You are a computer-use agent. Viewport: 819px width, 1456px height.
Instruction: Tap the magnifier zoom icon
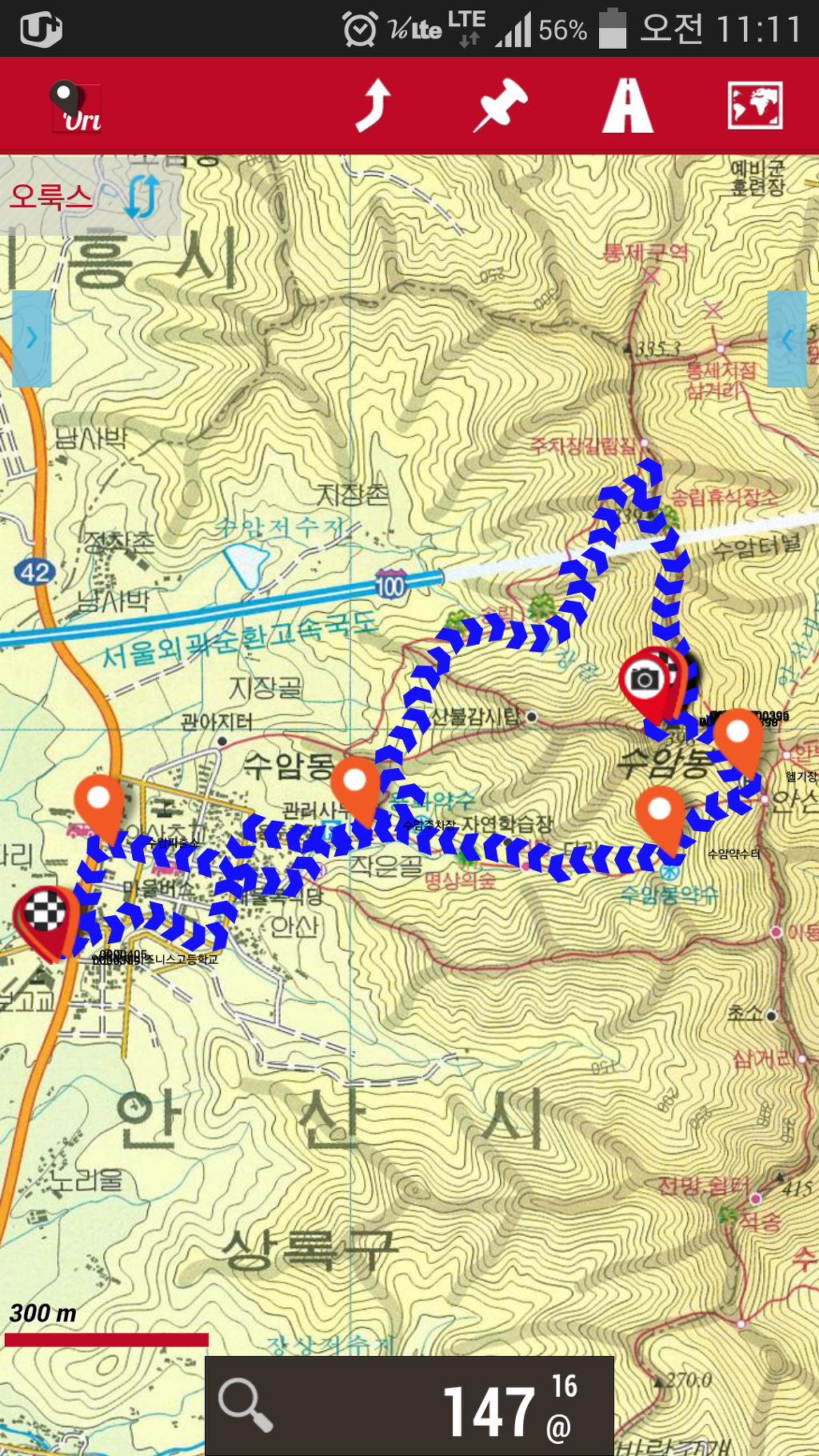point(246,1405)
